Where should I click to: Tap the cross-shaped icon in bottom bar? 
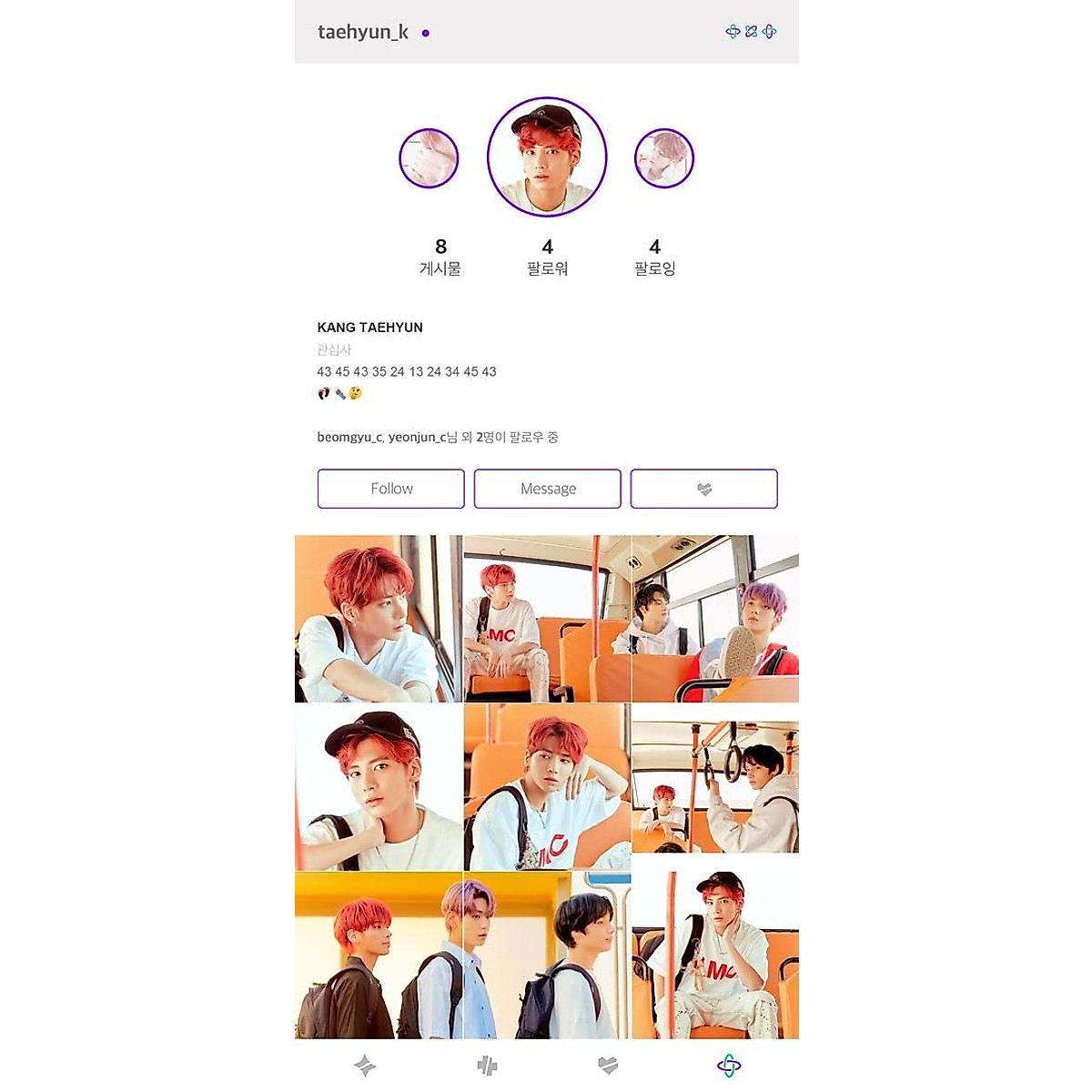pyautogui.click(x=487, y=1066)
